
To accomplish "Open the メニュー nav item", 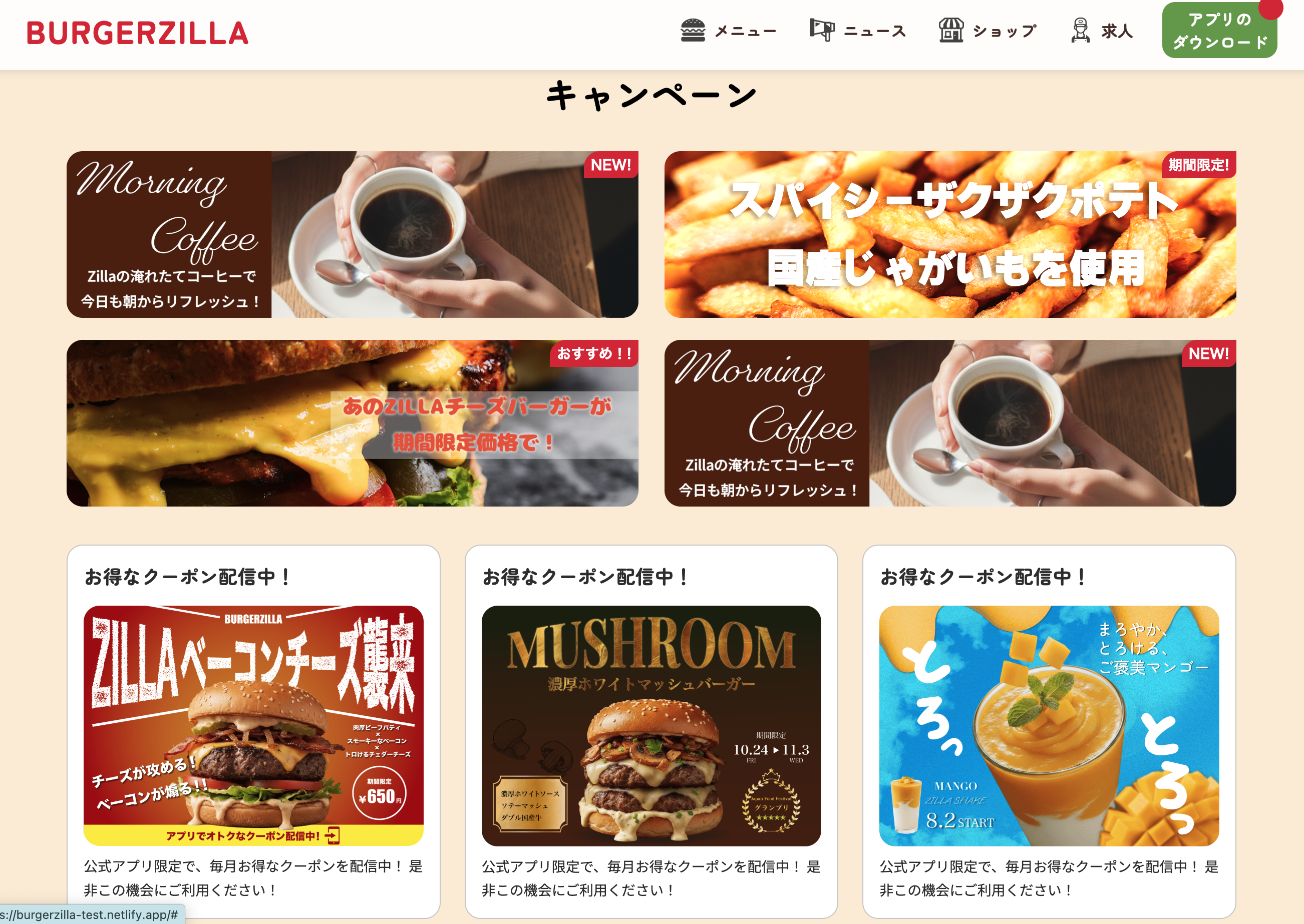I will click(x=728, y=31).
